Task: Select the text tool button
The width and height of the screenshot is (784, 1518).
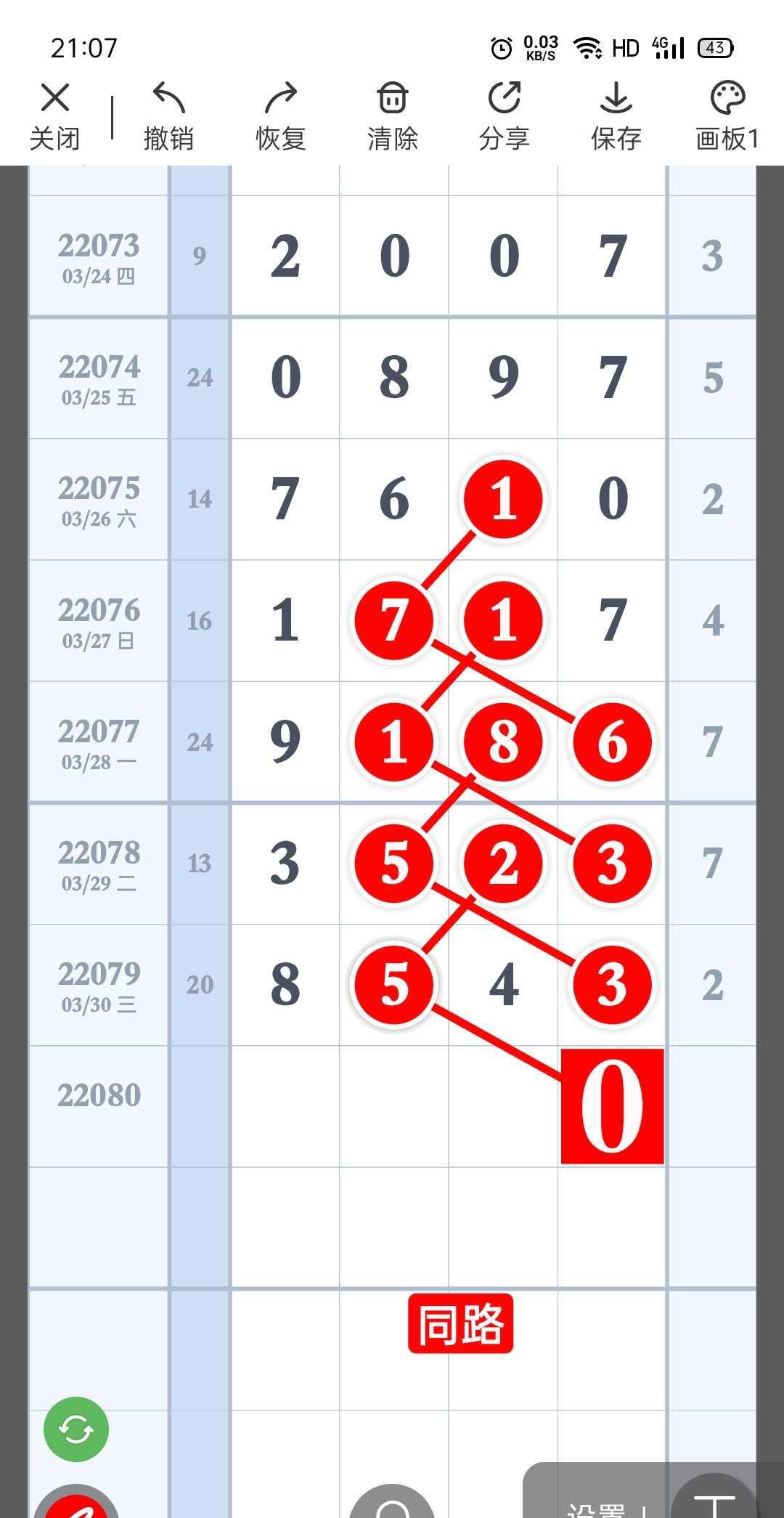Action: pos(715,1503)
